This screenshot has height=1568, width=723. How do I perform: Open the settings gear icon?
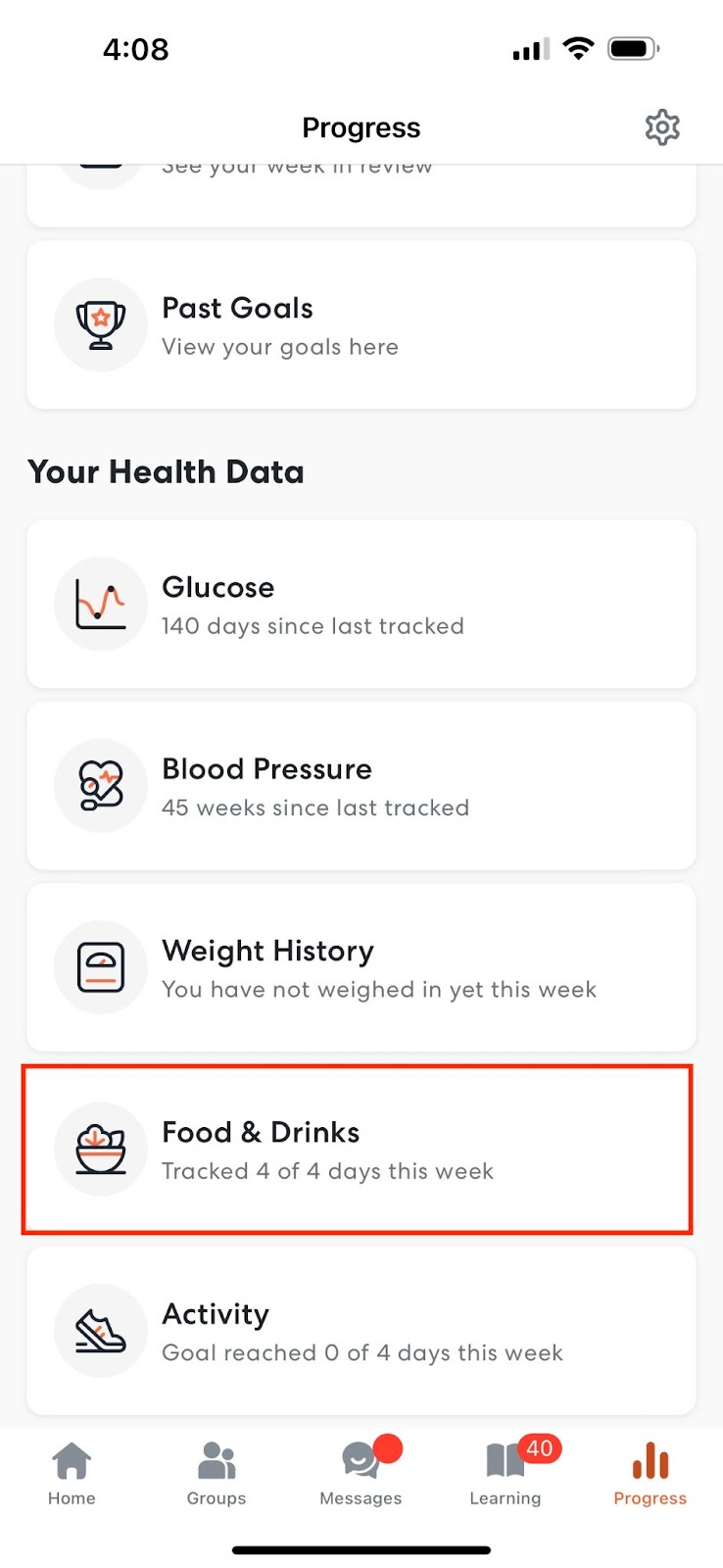coord(662,127)
